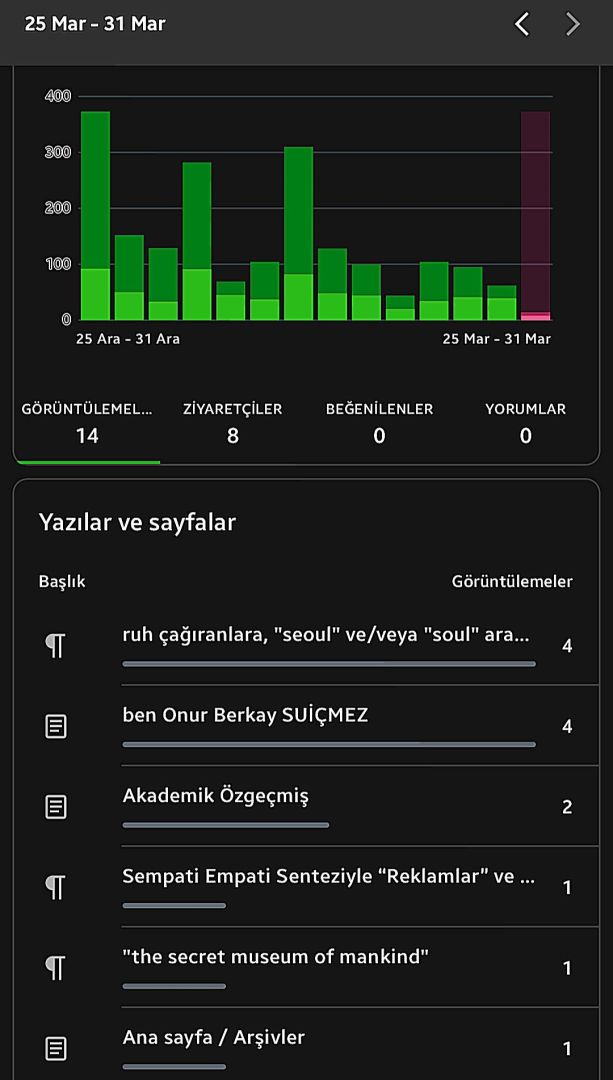Screen dimensions: 613x1080
Task: Open the post "ruh çağıranlara, seoul"
Action: [326, 636]
